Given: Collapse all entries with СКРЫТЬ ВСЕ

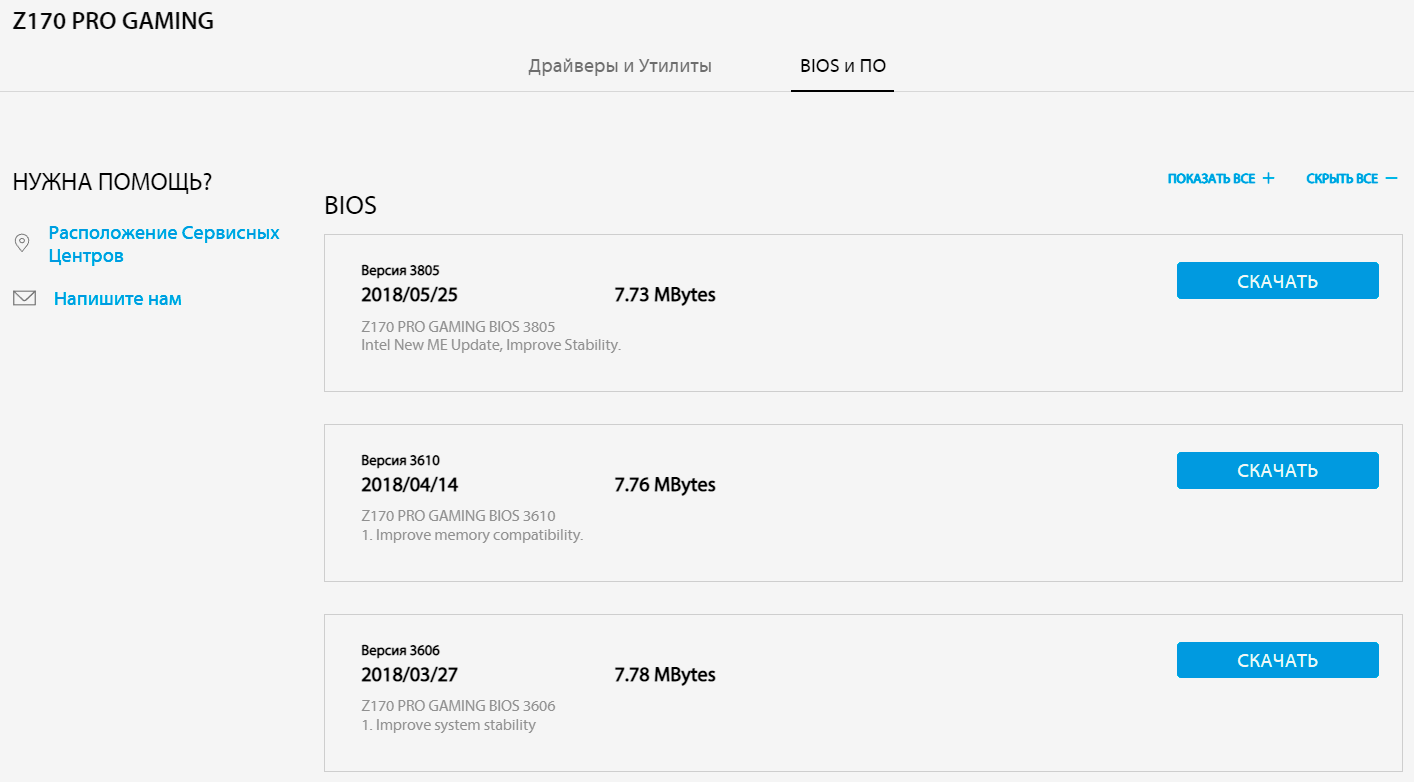Looking at the screenshot, I should 1351,179.
